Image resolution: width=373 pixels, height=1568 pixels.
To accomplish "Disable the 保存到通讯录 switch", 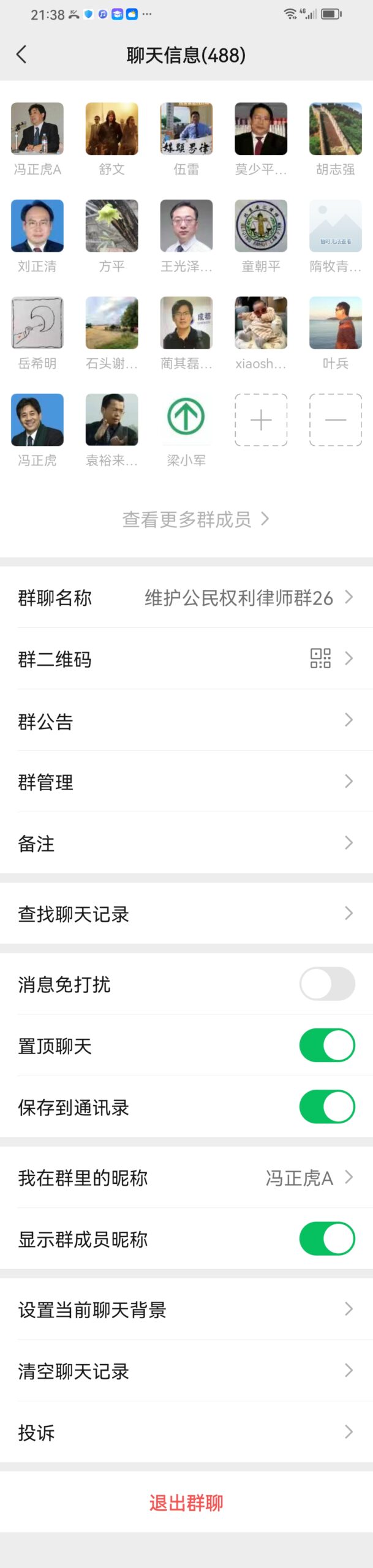I will [327, 1107].
